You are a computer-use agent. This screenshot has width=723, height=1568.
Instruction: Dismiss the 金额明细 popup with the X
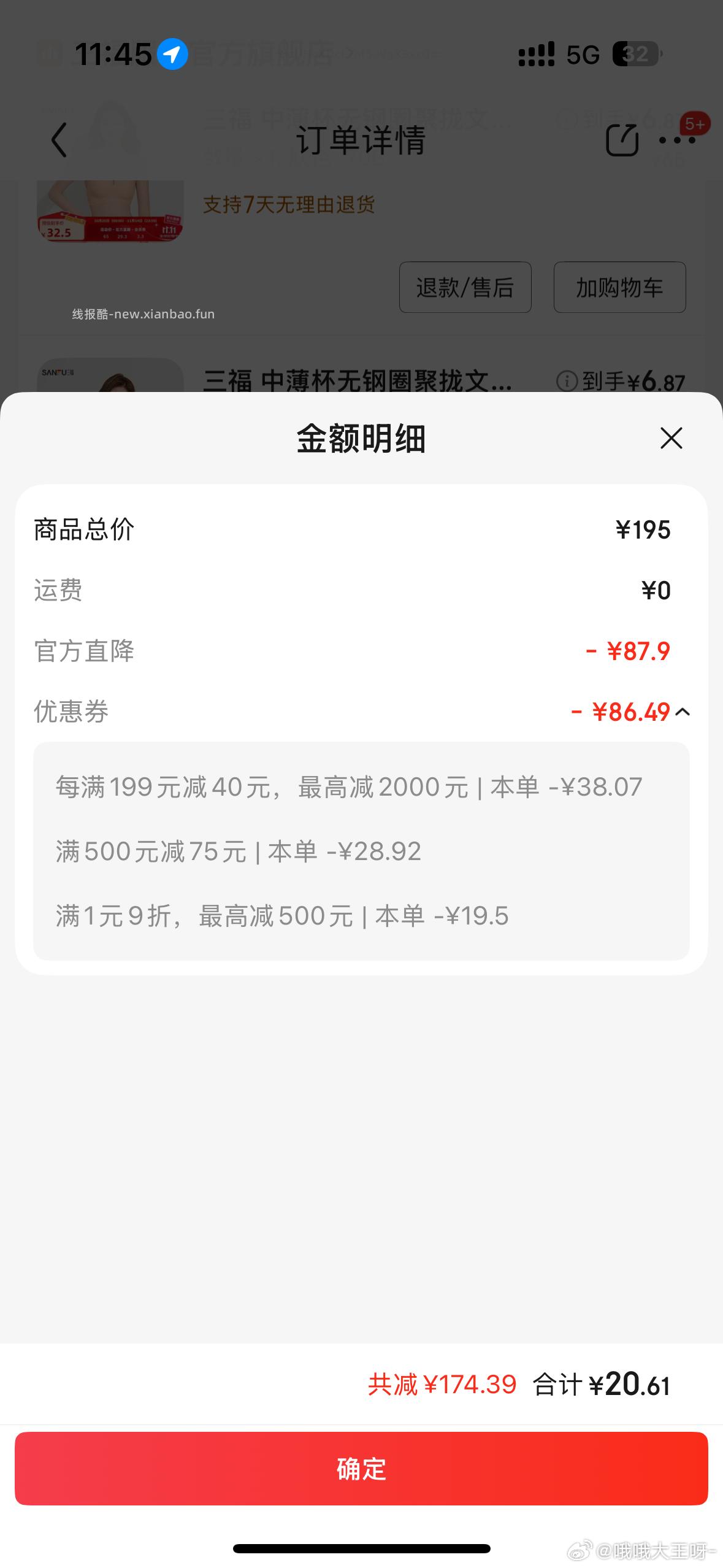click(x=671, y=438)
